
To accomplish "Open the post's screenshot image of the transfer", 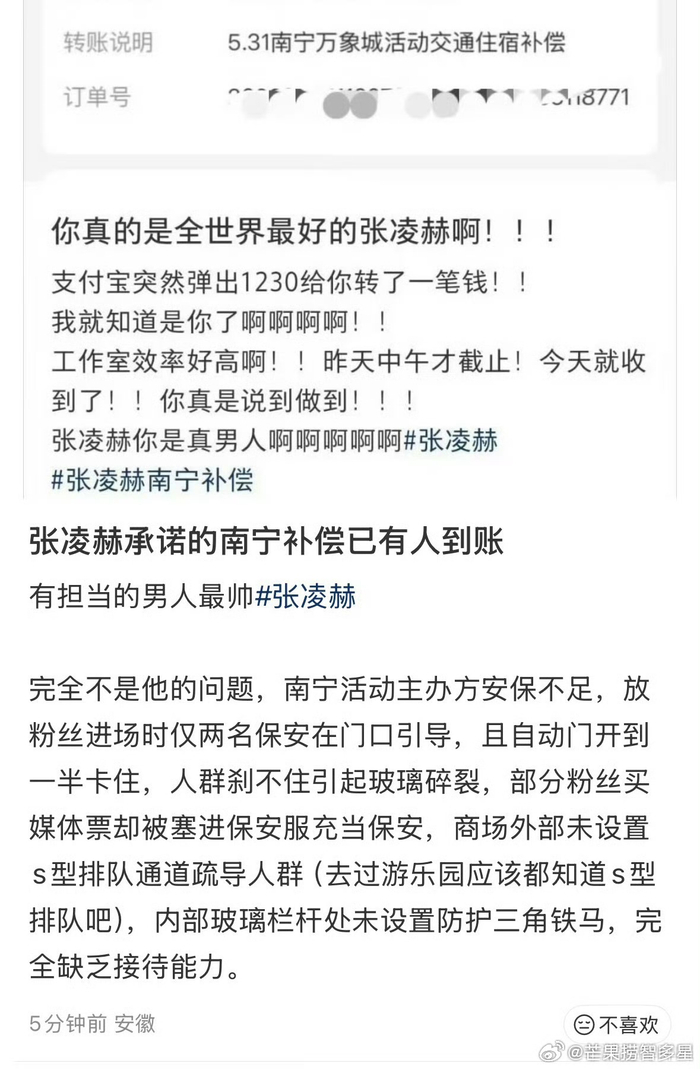I will coord(350,250).
